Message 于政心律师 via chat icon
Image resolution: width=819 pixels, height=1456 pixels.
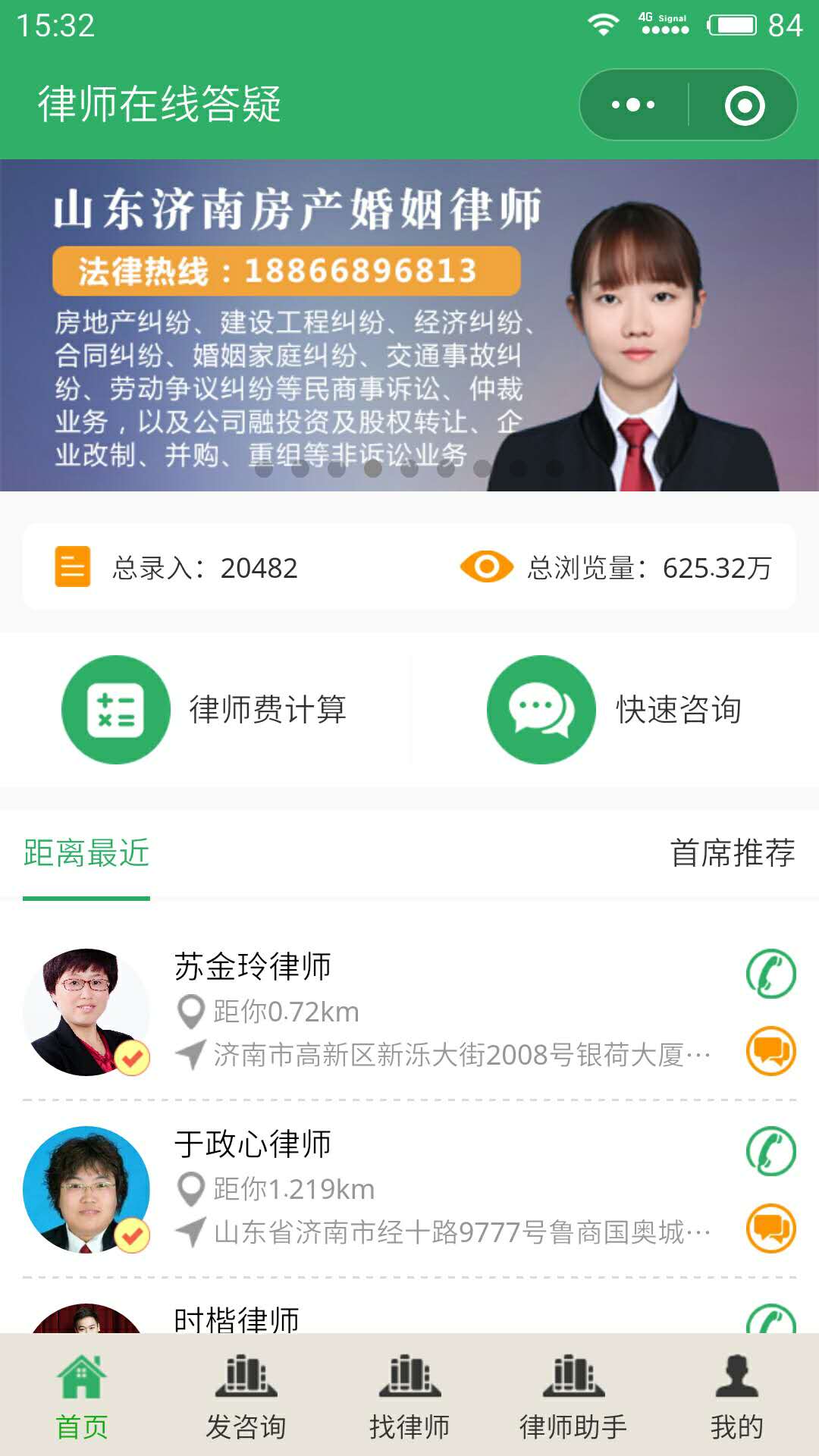(x=771, y=1228)
